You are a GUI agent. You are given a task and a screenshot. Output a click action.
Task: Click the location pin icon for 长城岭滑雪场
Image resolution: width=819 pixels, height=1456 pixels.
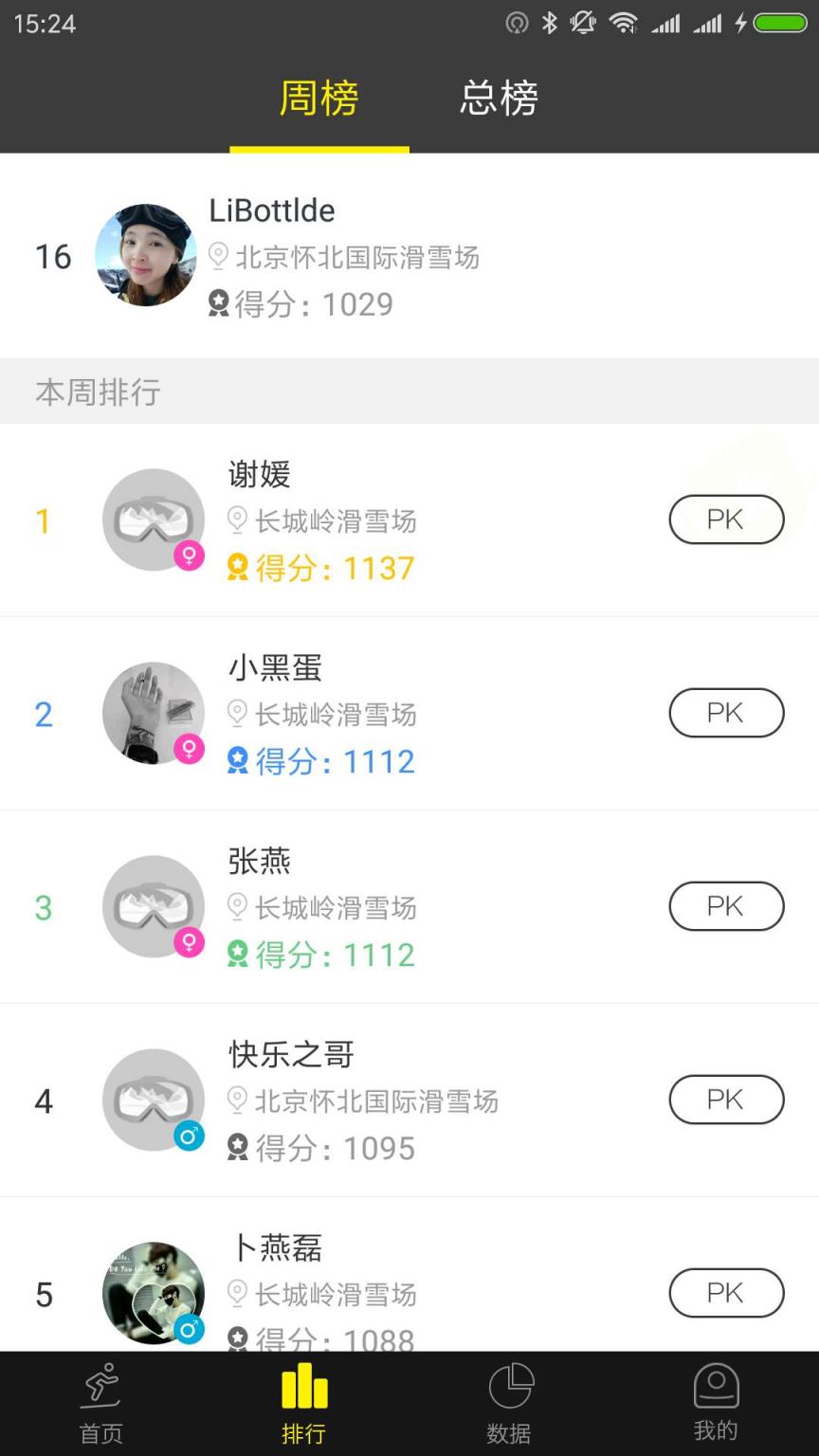(235, 520)
